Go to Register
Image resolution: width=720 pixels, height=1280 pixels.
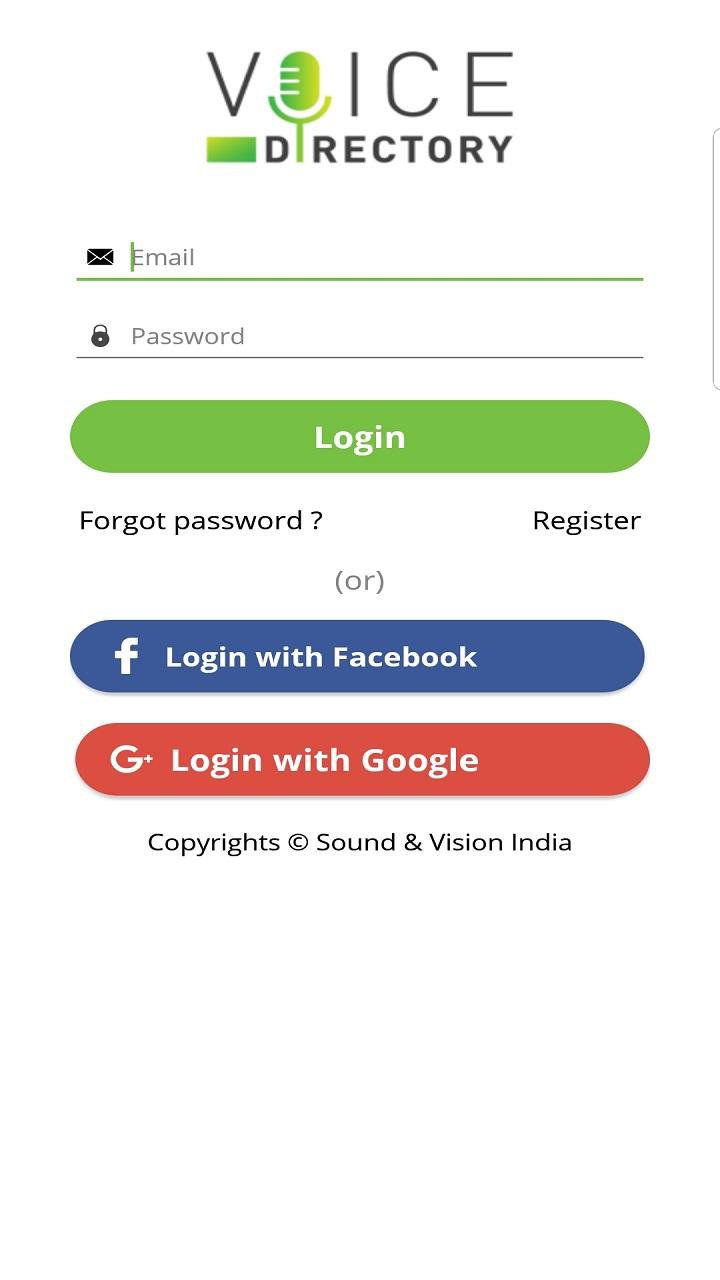tap(586, 520)
